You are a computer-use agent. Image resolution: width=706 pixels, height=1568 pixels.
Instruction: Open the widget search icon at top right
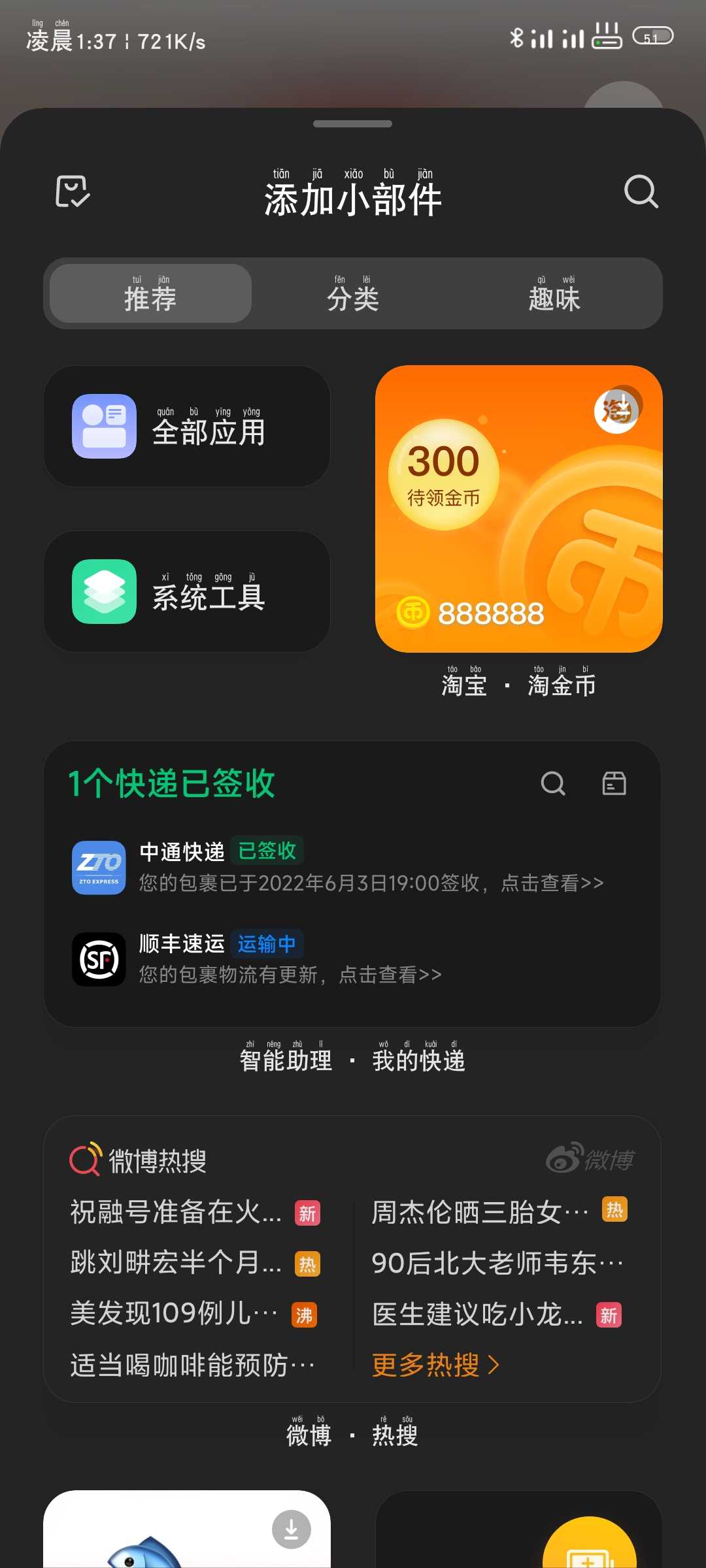(641, 191)
